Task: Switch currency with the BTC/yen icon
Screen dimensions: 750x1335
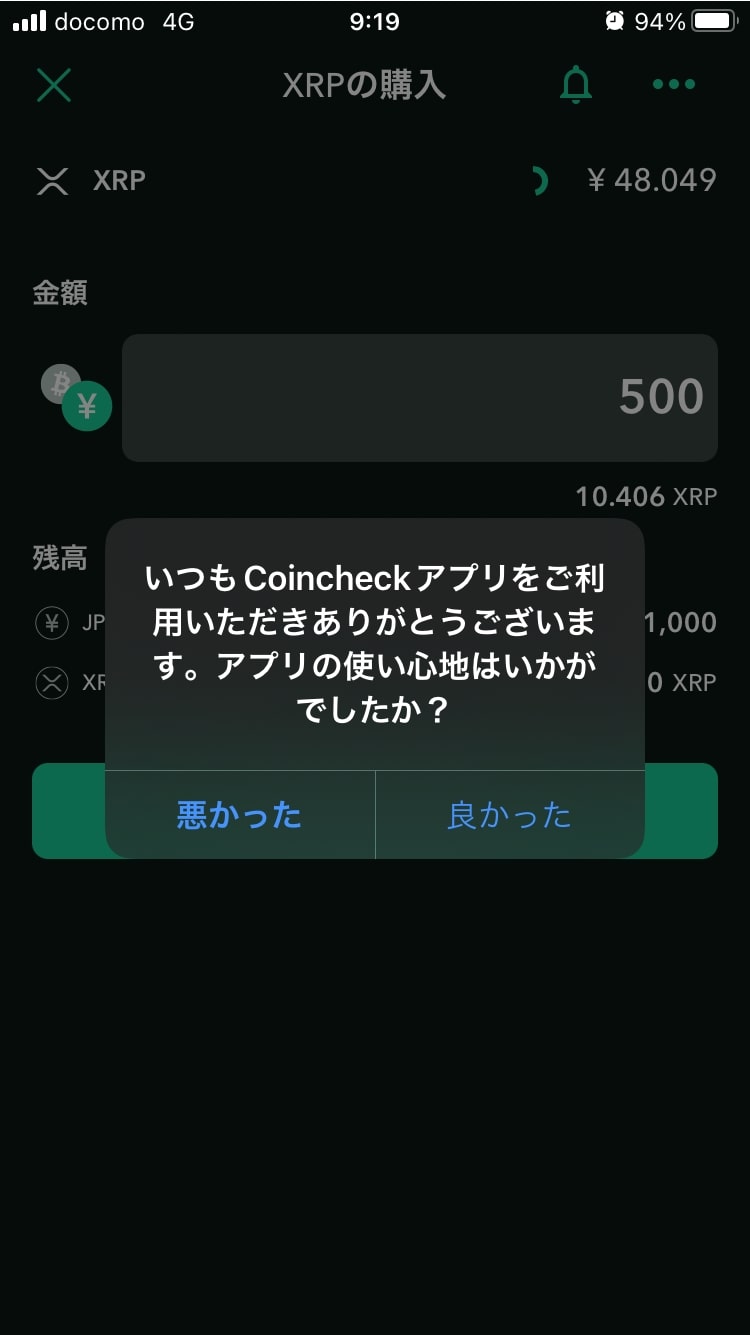Action: (76, 397)
